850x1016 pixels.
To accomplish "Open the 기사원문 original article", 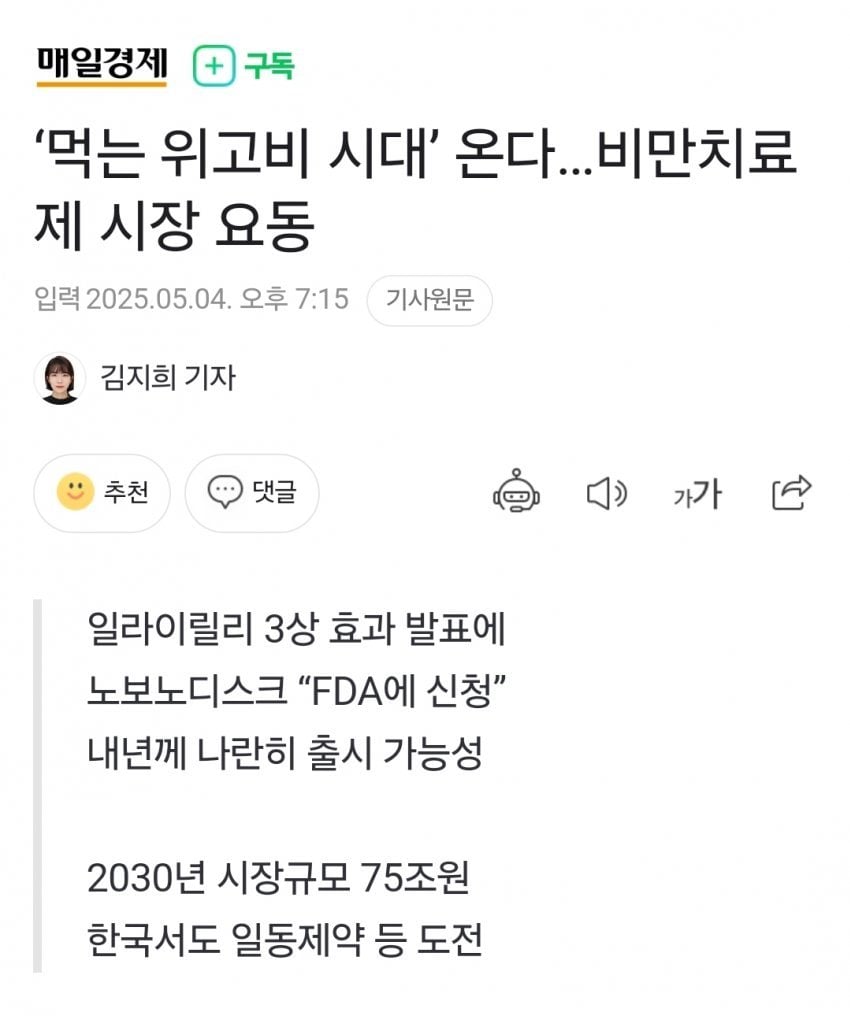I will 429,300.
